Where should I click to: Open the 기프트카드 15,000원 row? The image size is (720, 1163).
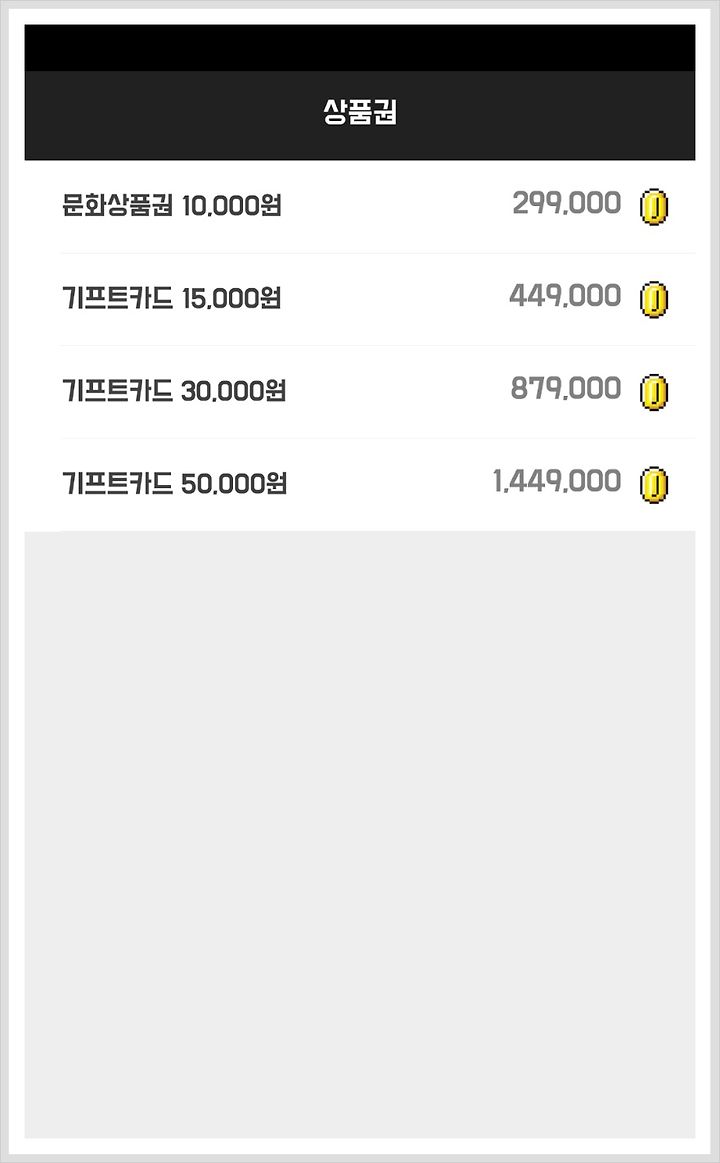[x=360, y=299]
